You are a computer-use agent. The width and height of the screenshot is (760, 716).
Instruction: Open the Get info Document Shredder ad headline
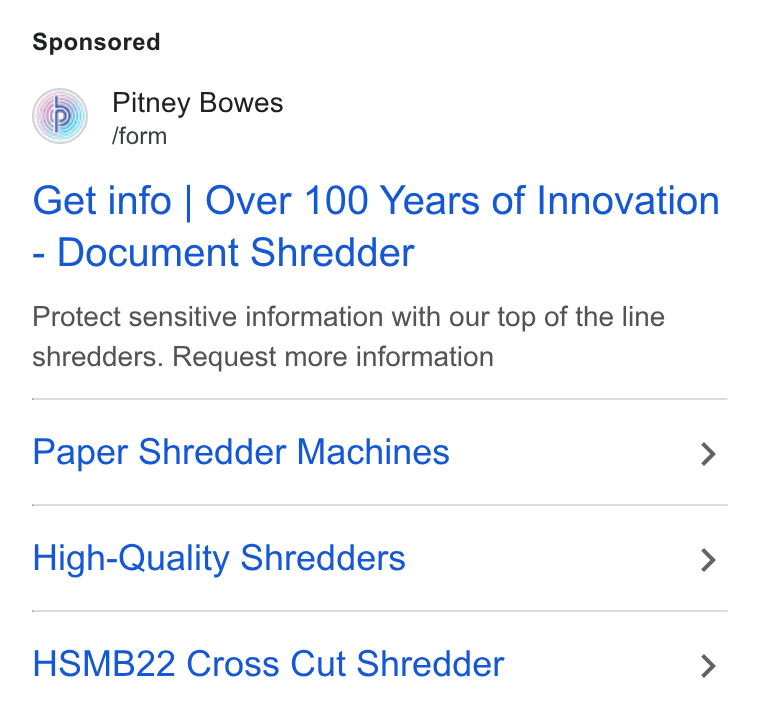376,226
